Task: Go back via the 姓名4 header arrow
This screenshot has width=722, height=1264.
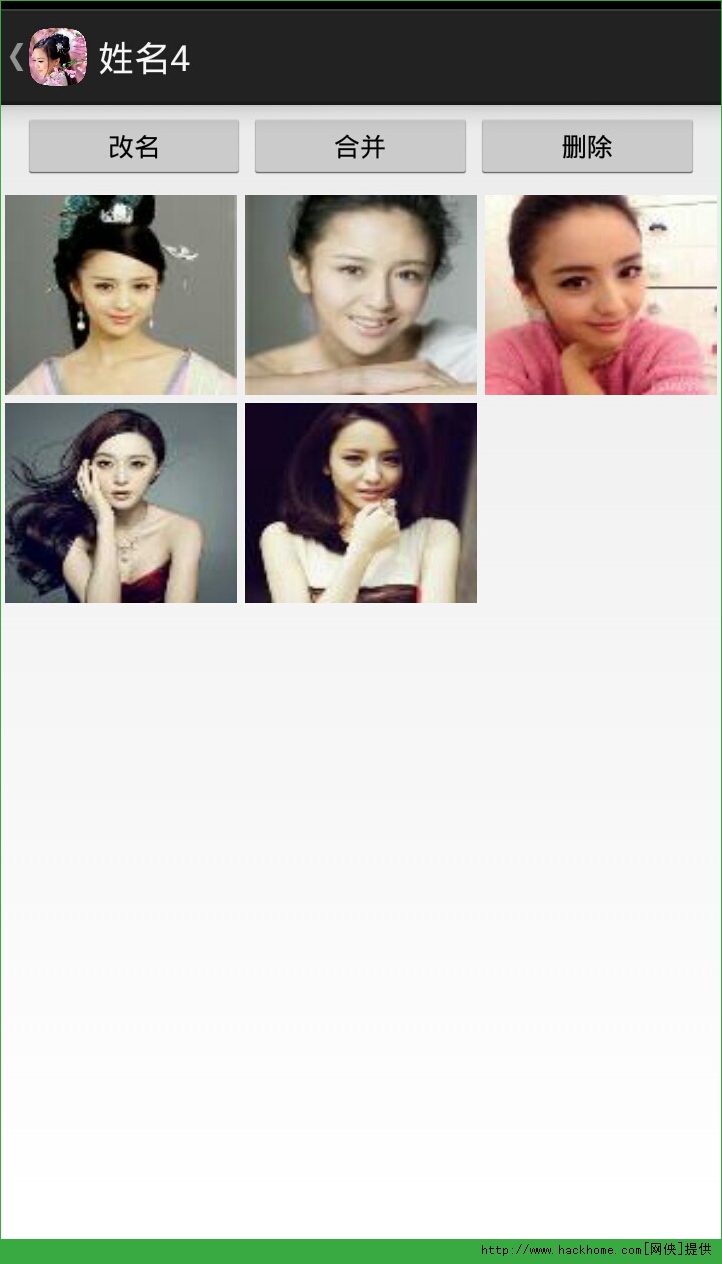Action: pos(16,57)
